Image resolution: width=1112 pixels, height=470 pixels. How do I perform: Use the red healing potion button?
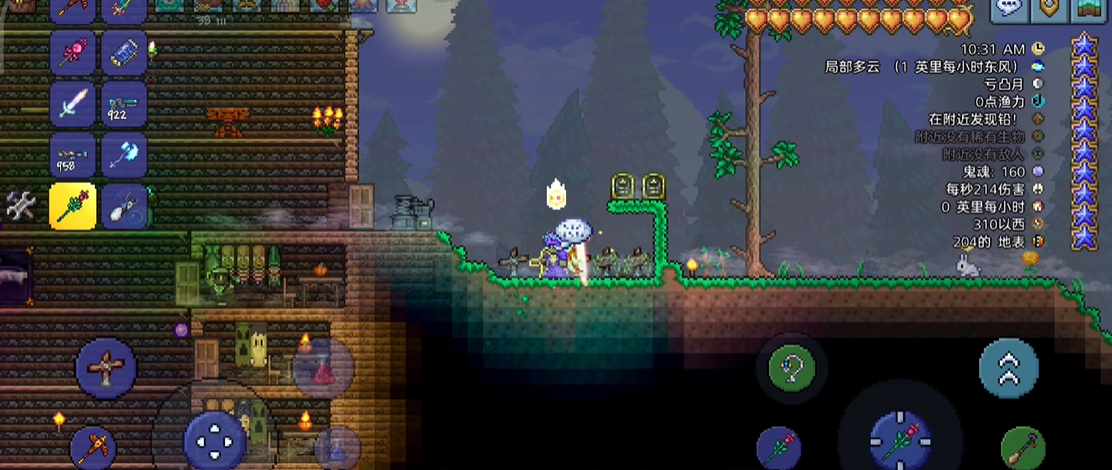323,369
